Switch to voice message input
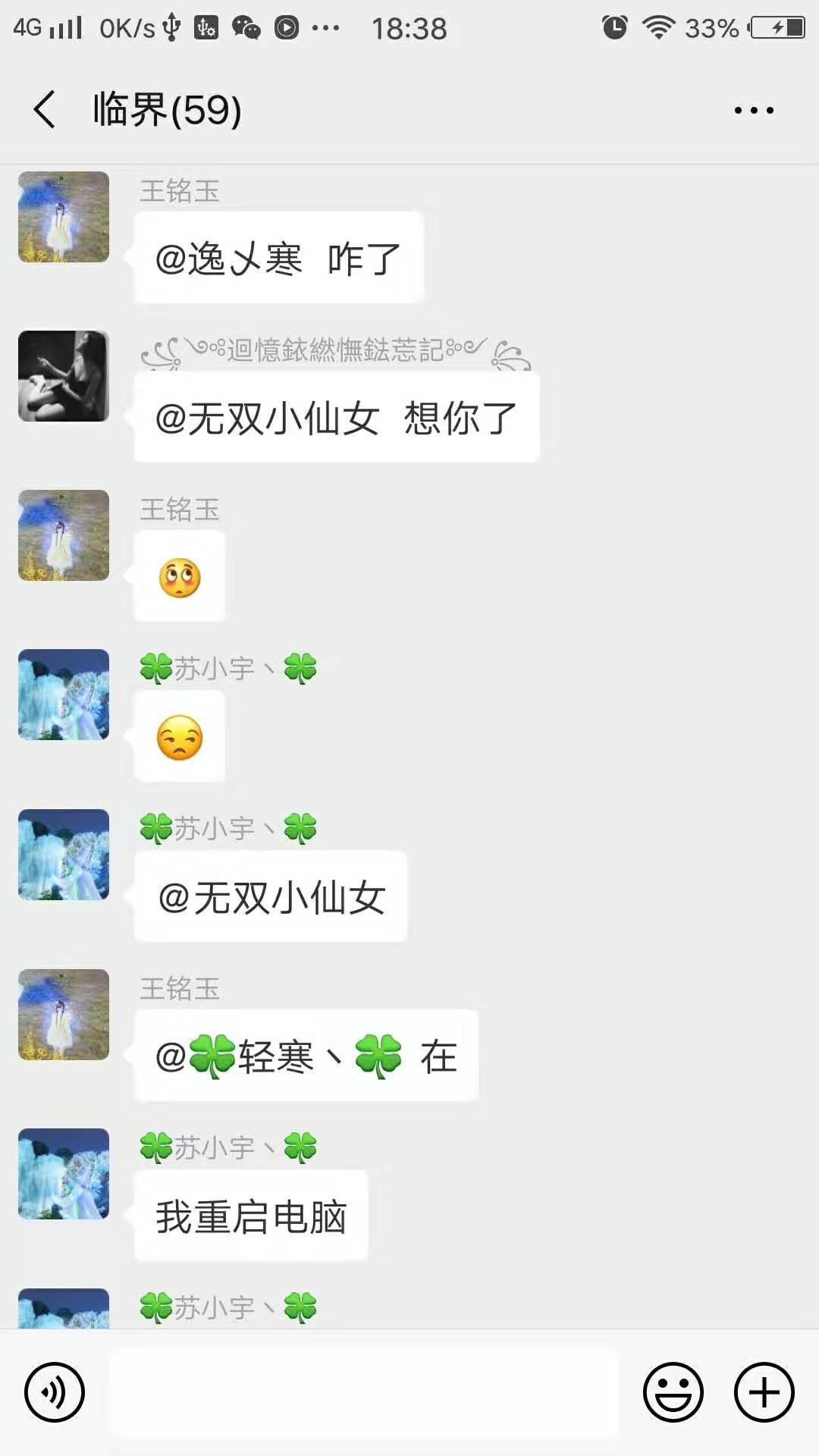 [54, 1392]
